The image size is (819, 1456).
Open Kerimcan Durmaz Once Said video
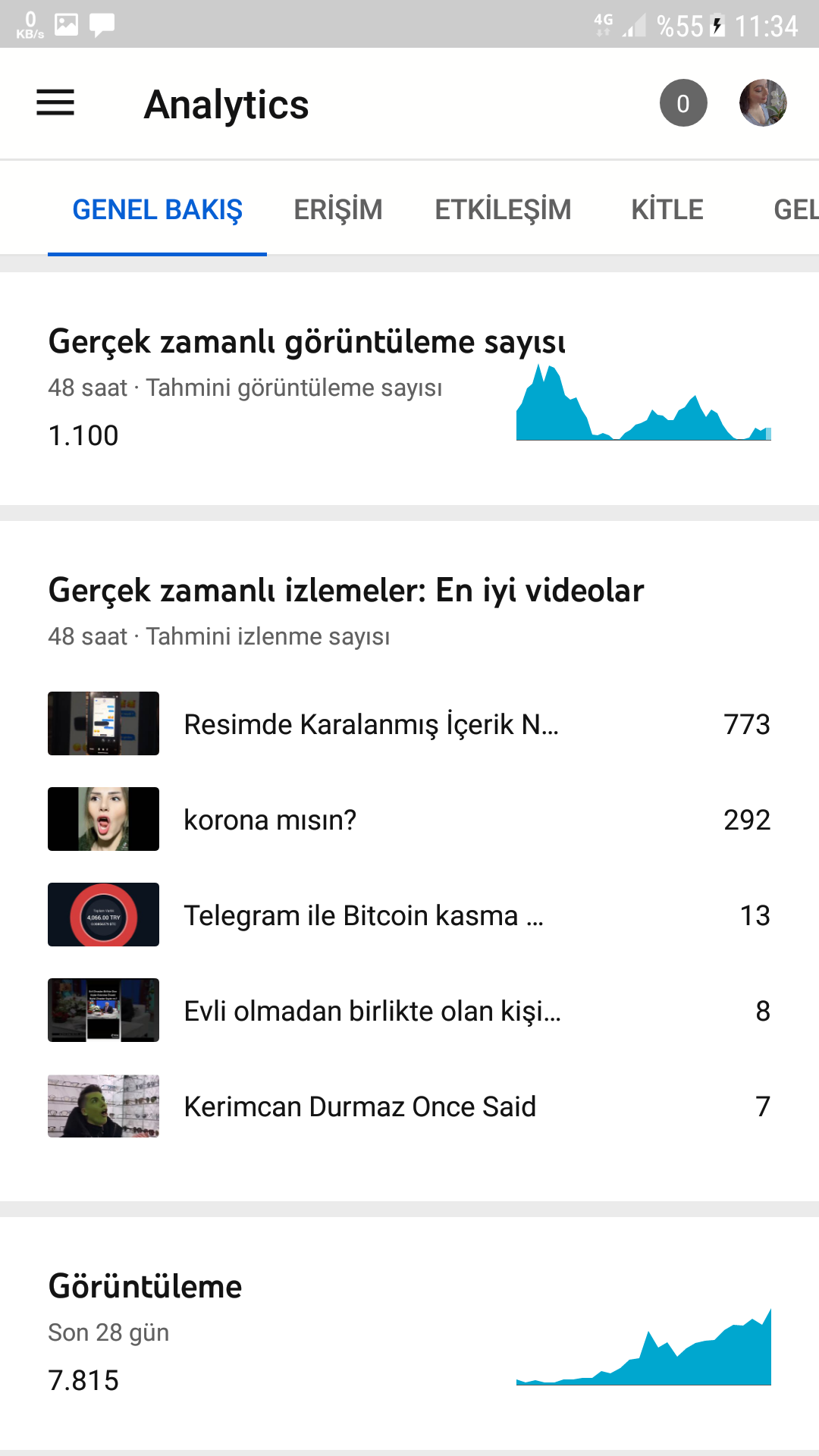point(409,1106)
